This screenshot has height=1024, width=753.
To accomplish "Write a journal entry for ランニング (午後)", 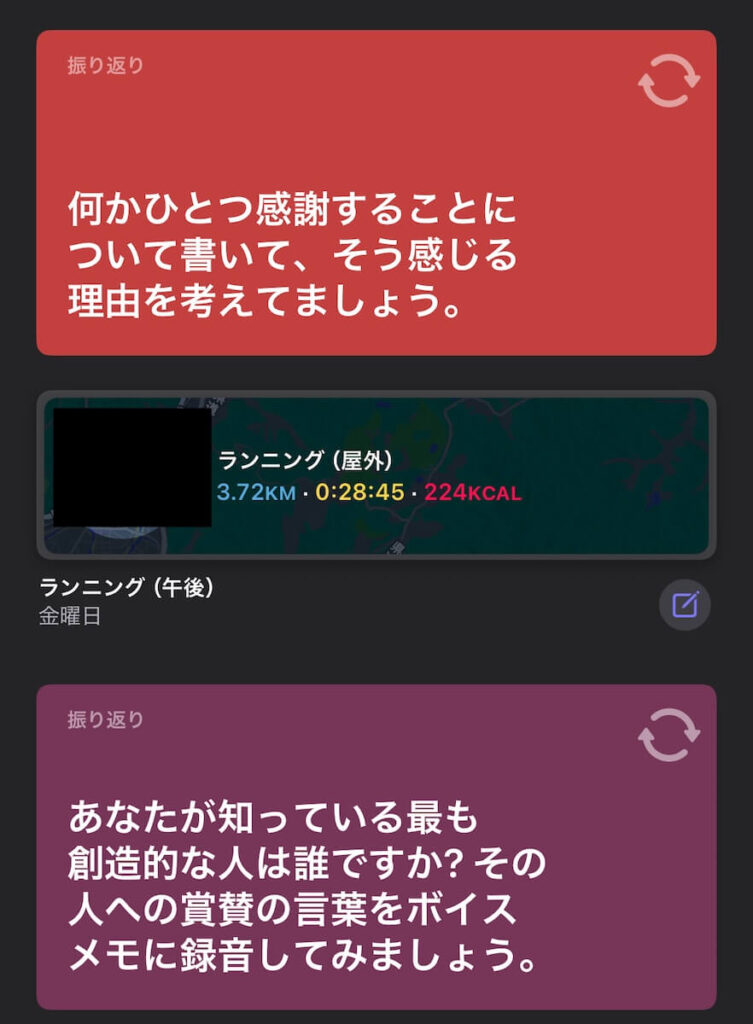I will (685, 604).
